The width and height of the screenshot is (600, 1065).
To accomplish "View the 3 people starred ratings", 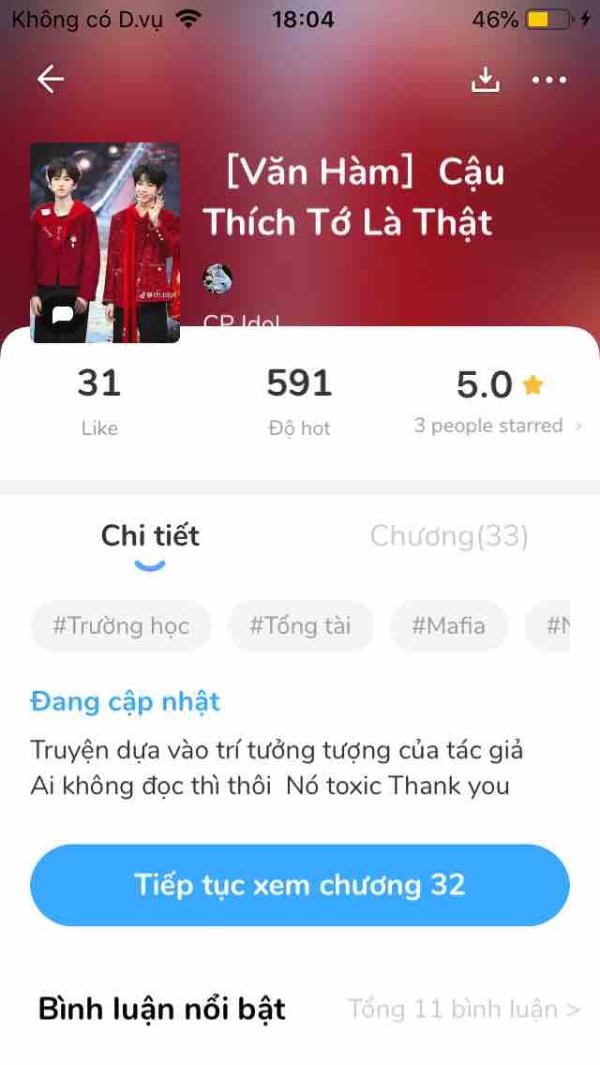I will (497, 426).
